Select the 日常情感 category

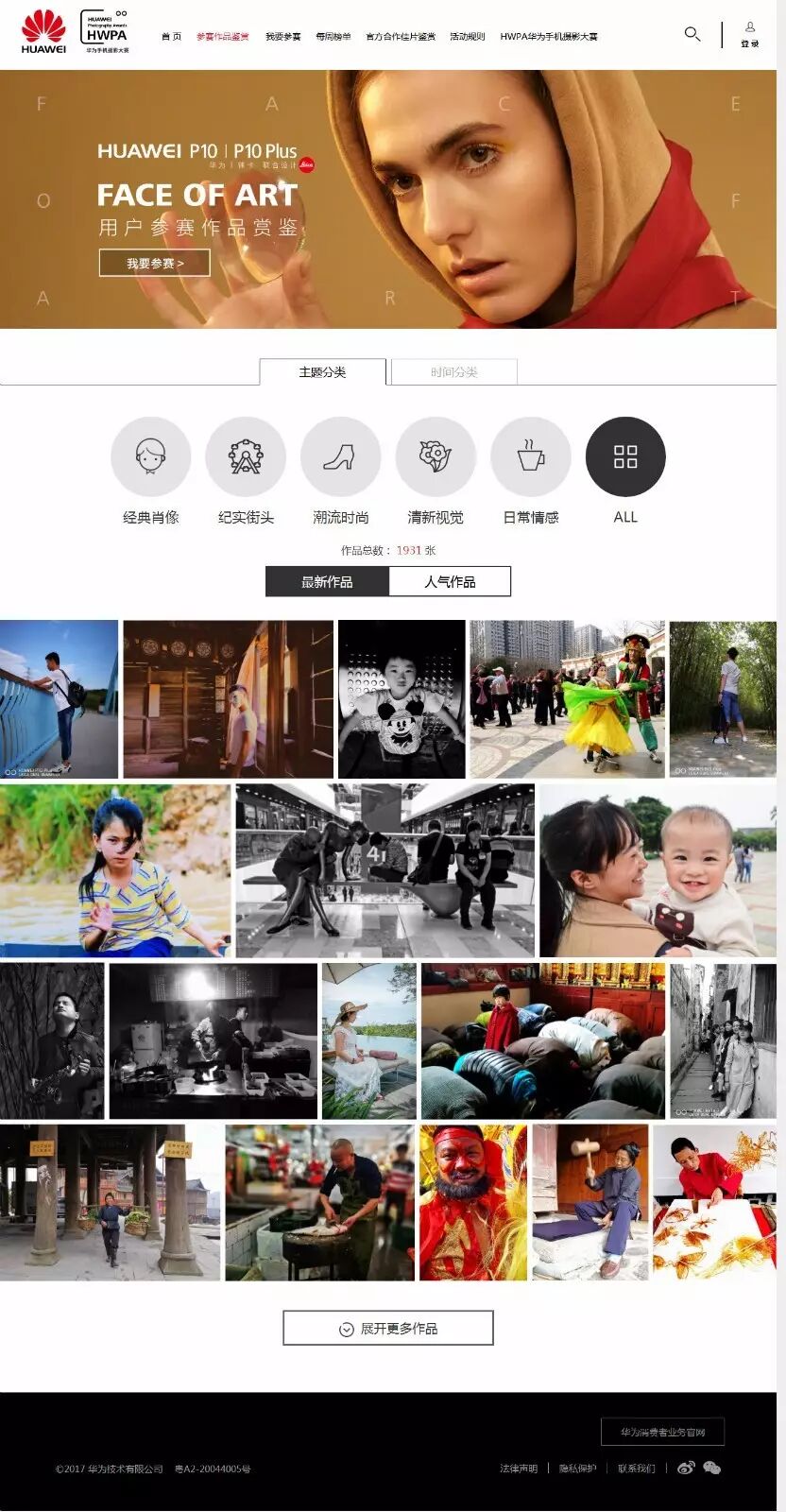click(531, 457)
